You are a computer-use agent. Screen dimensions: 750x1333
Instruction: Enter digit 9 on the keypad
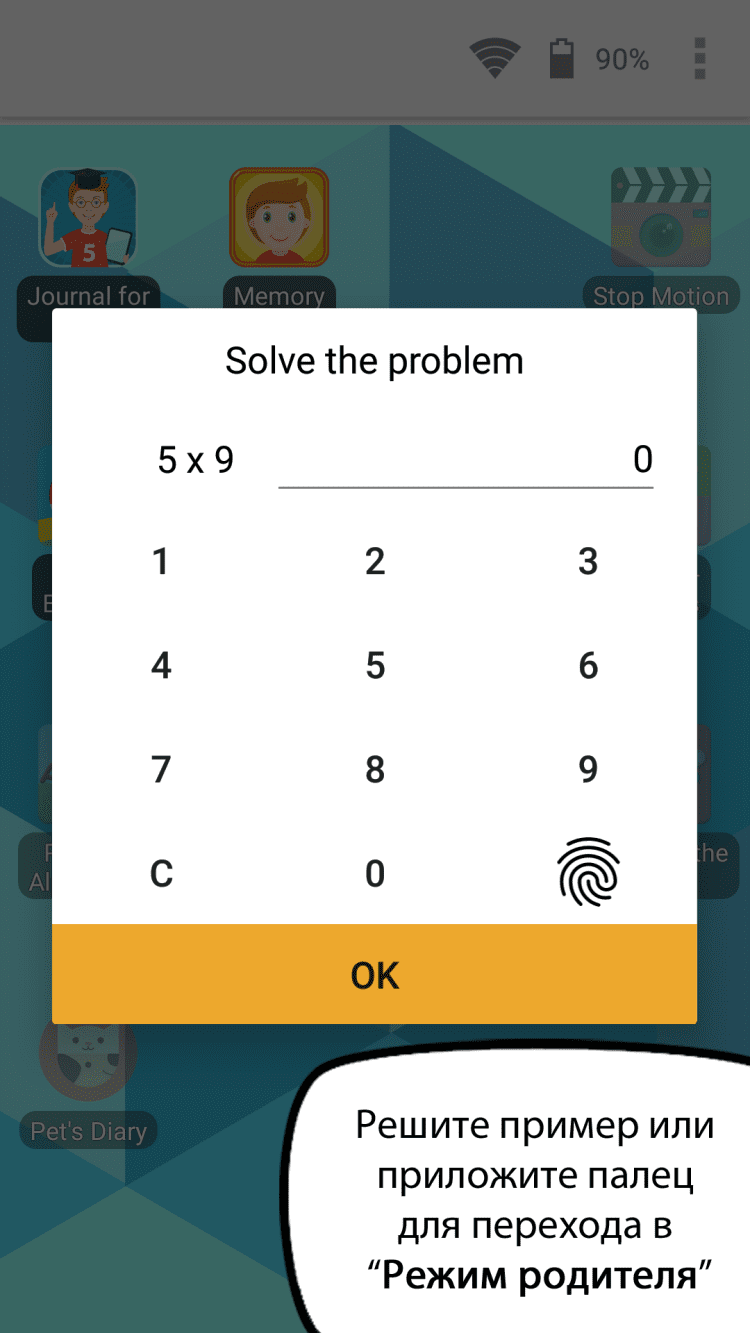pos(588,770)
